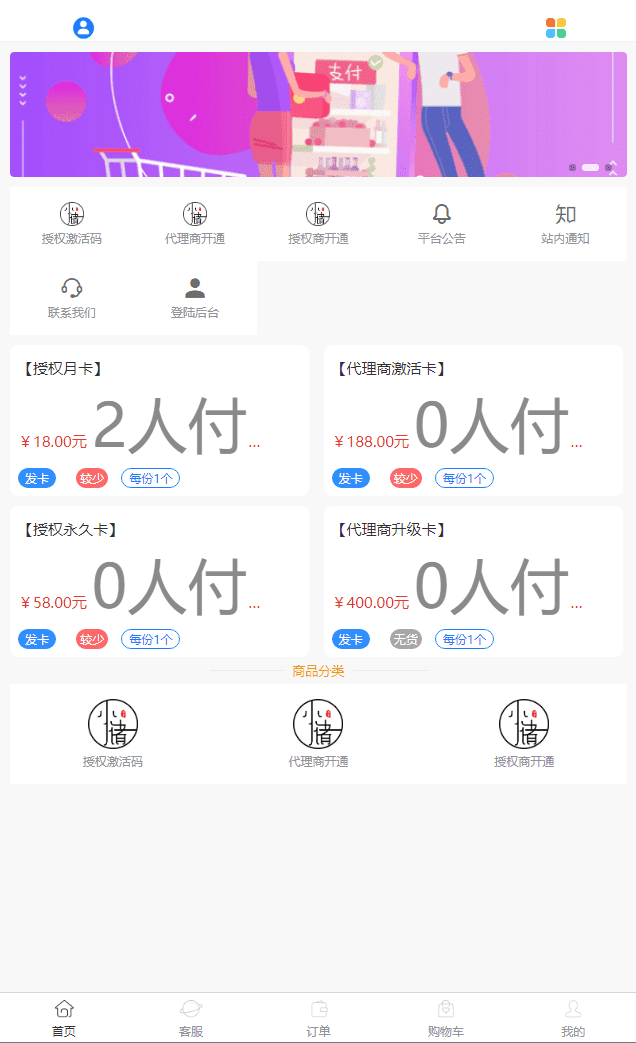Open the 代理商升级卡 product card
Screen dimensions: 636x1043
(473, 581)
